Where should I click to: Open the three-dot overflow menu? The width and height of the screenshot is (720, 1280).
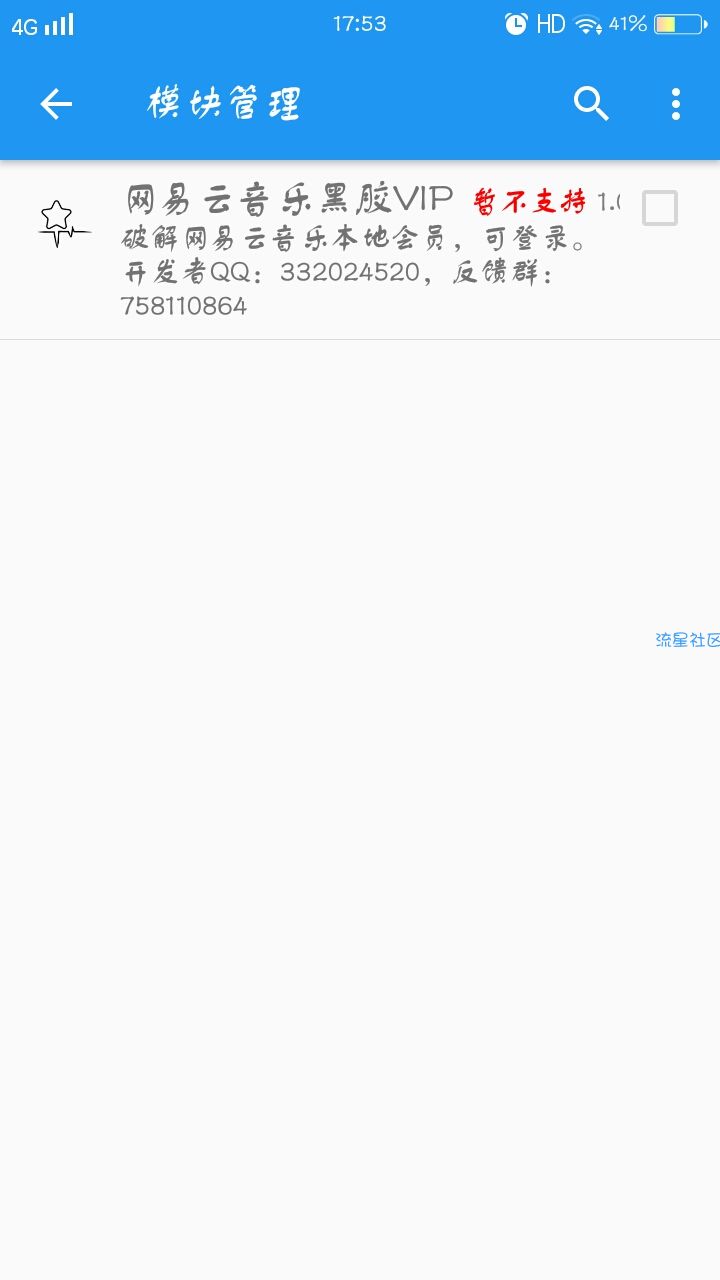pyautogui.click(x=676, y=104)
